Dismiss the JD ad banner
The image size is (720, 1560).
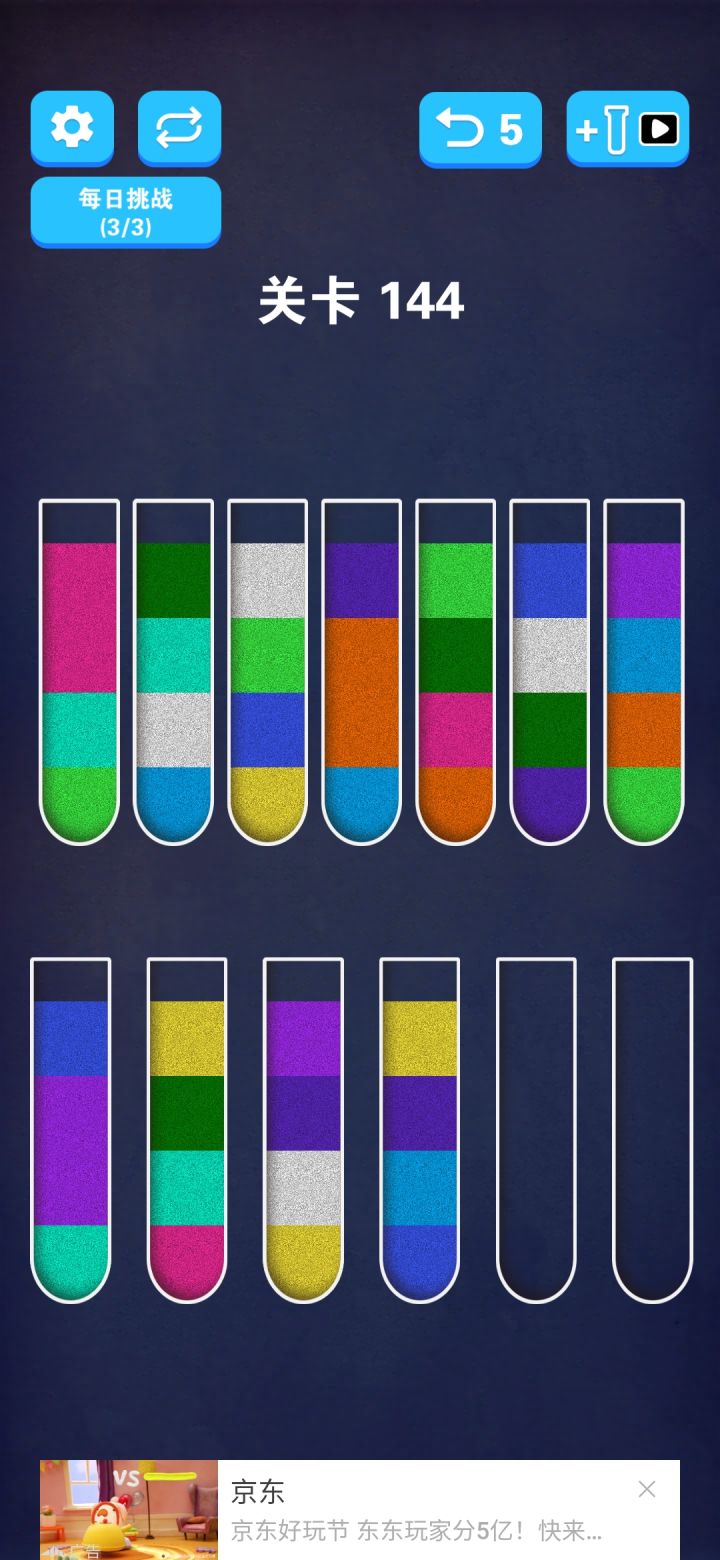tap(647, 1489)
